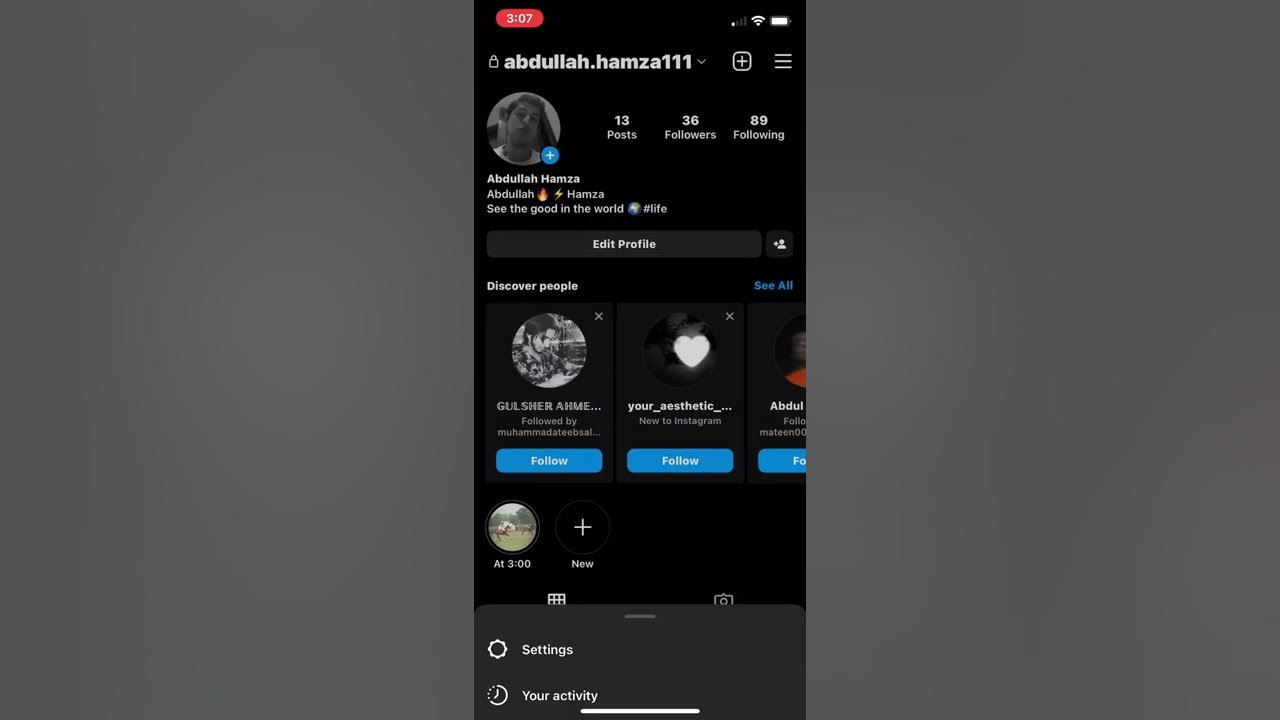Screen dimensions: 1280x720
Task: Tap the create new post plus icon
Action: click(742, 62)
